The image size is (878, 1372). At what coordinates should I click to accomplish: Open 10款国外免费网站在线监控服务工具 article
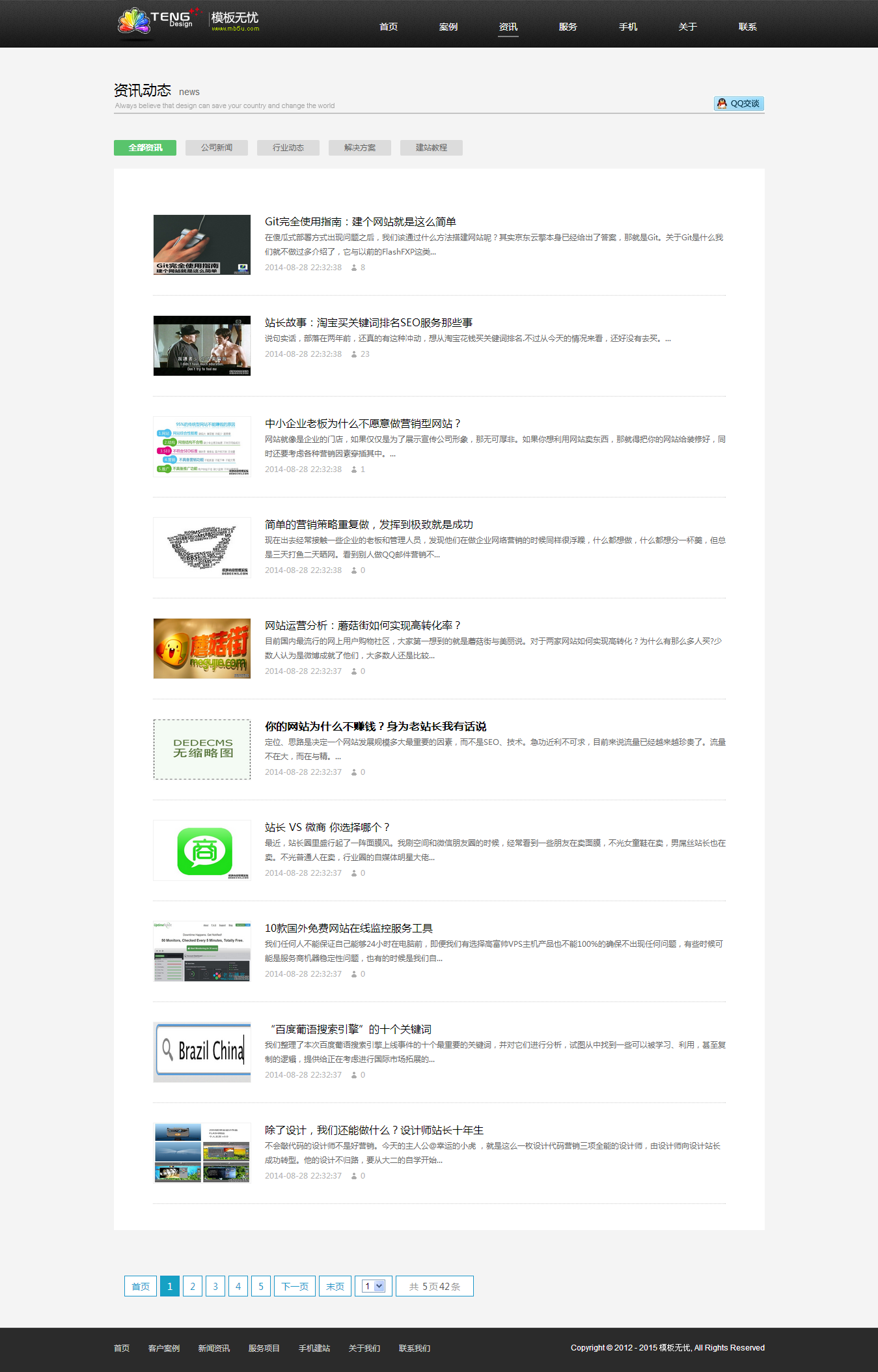click(348, 929)
